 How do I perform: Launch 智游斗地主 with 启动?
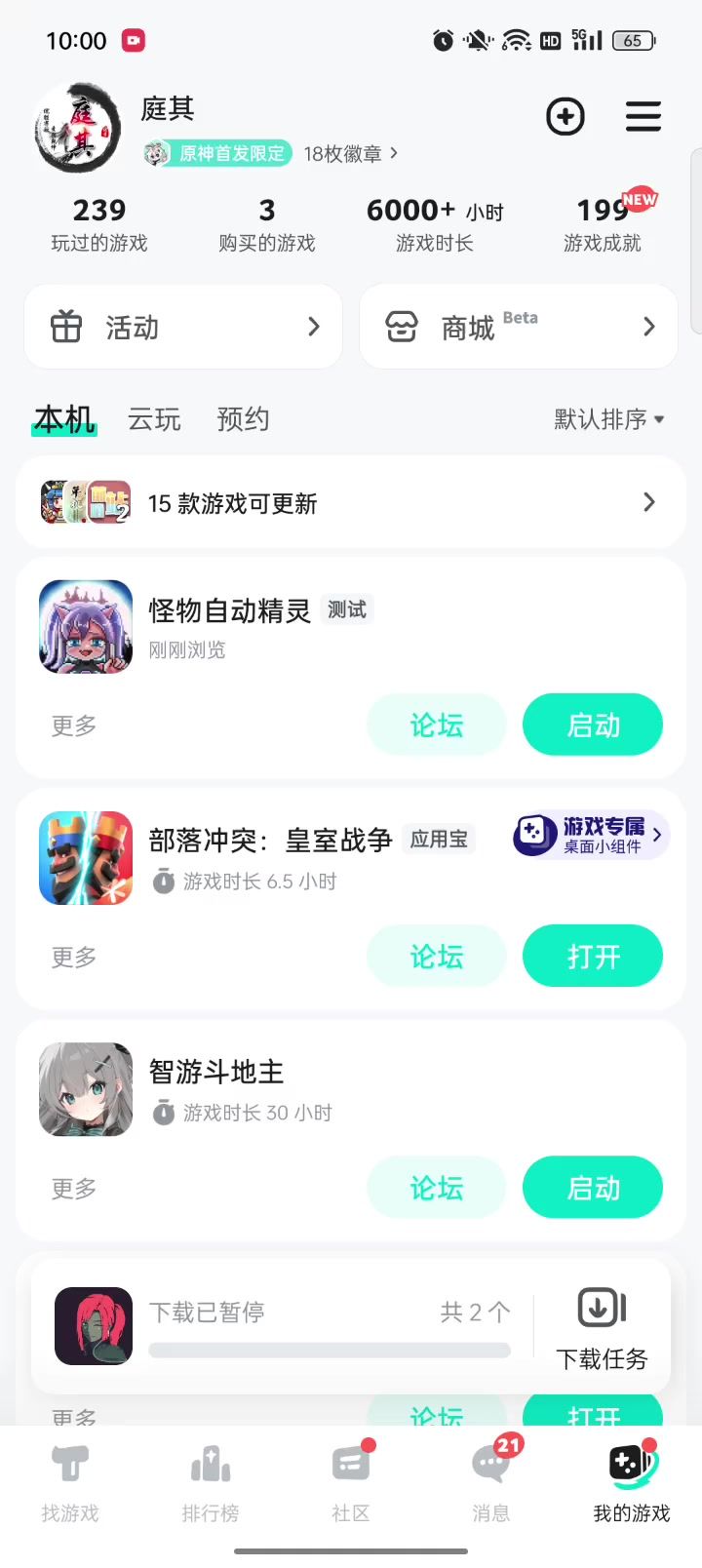[x=593, y=1187]
